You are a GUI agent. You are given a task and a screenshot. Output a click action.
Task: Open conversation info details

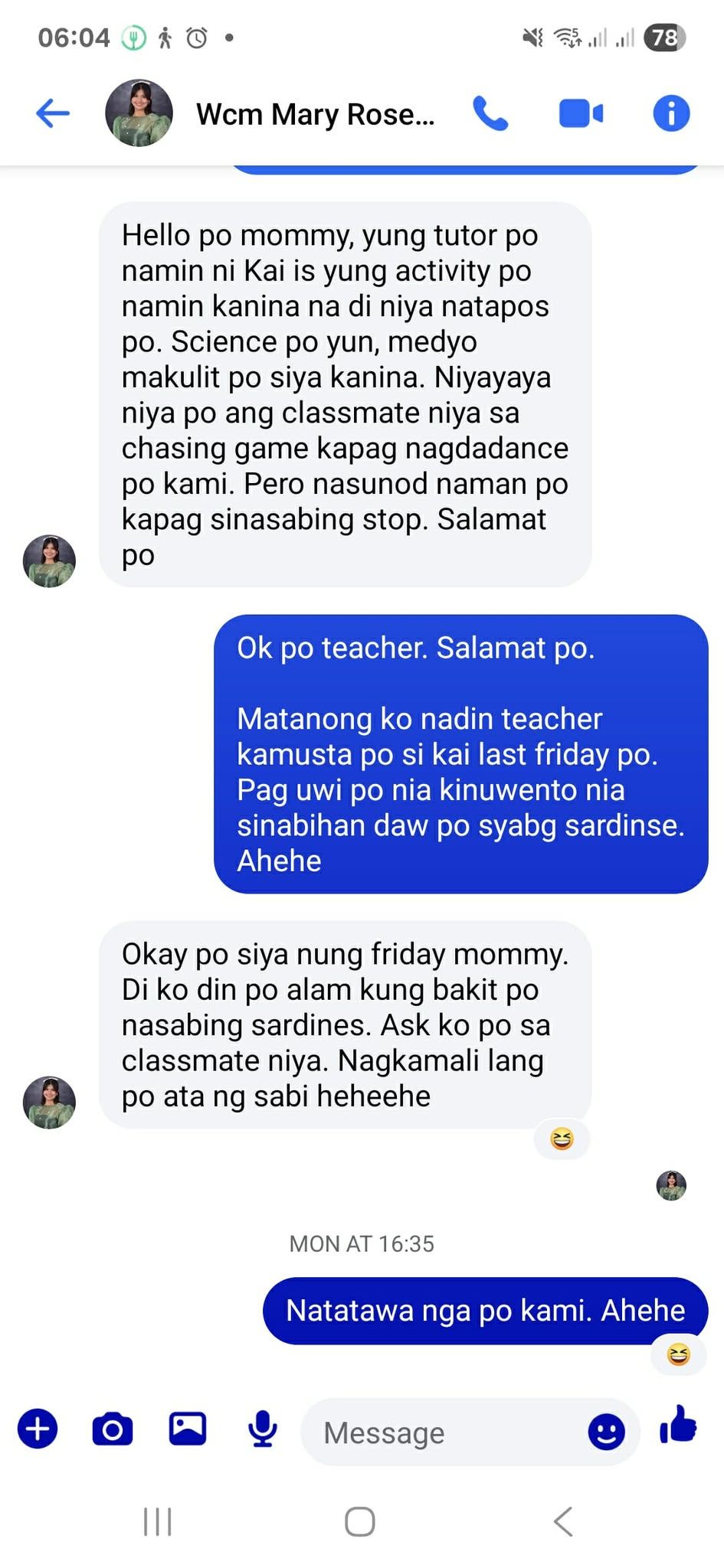tap(671, 113)
